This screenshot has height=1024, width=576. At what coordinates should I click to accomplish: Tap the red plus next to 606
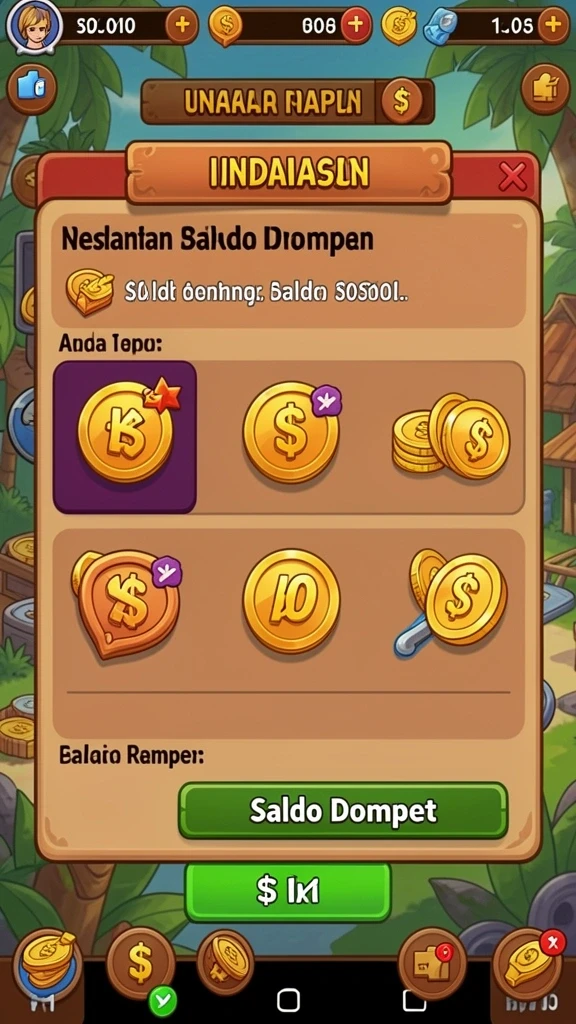[x=355, y=25]
